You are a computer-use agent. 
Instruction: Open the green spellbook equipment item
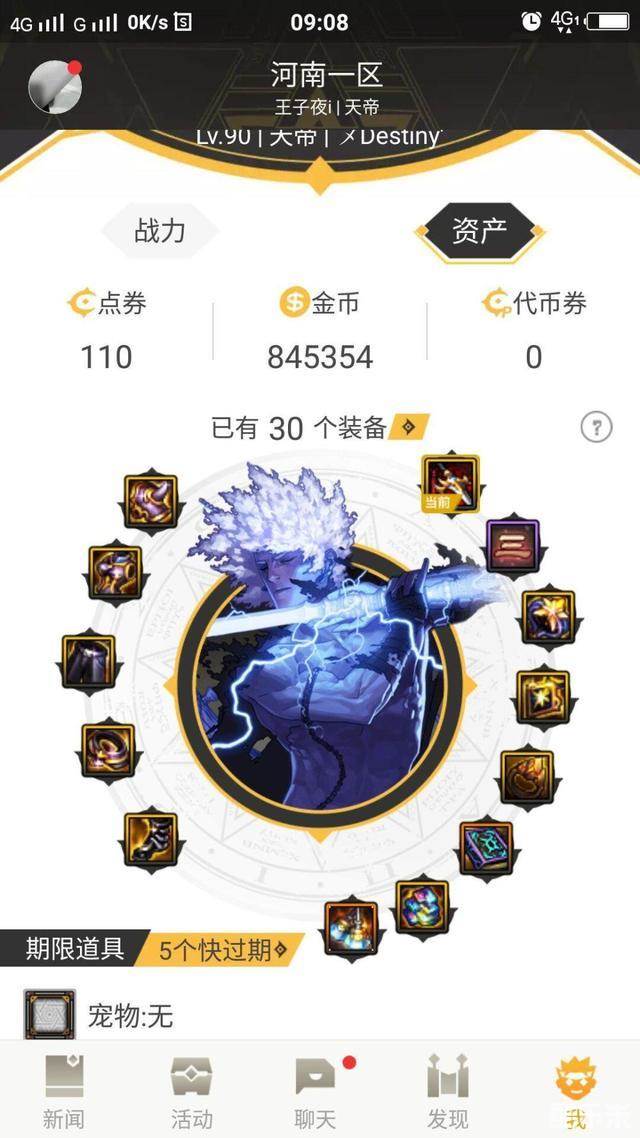point(486,848)
